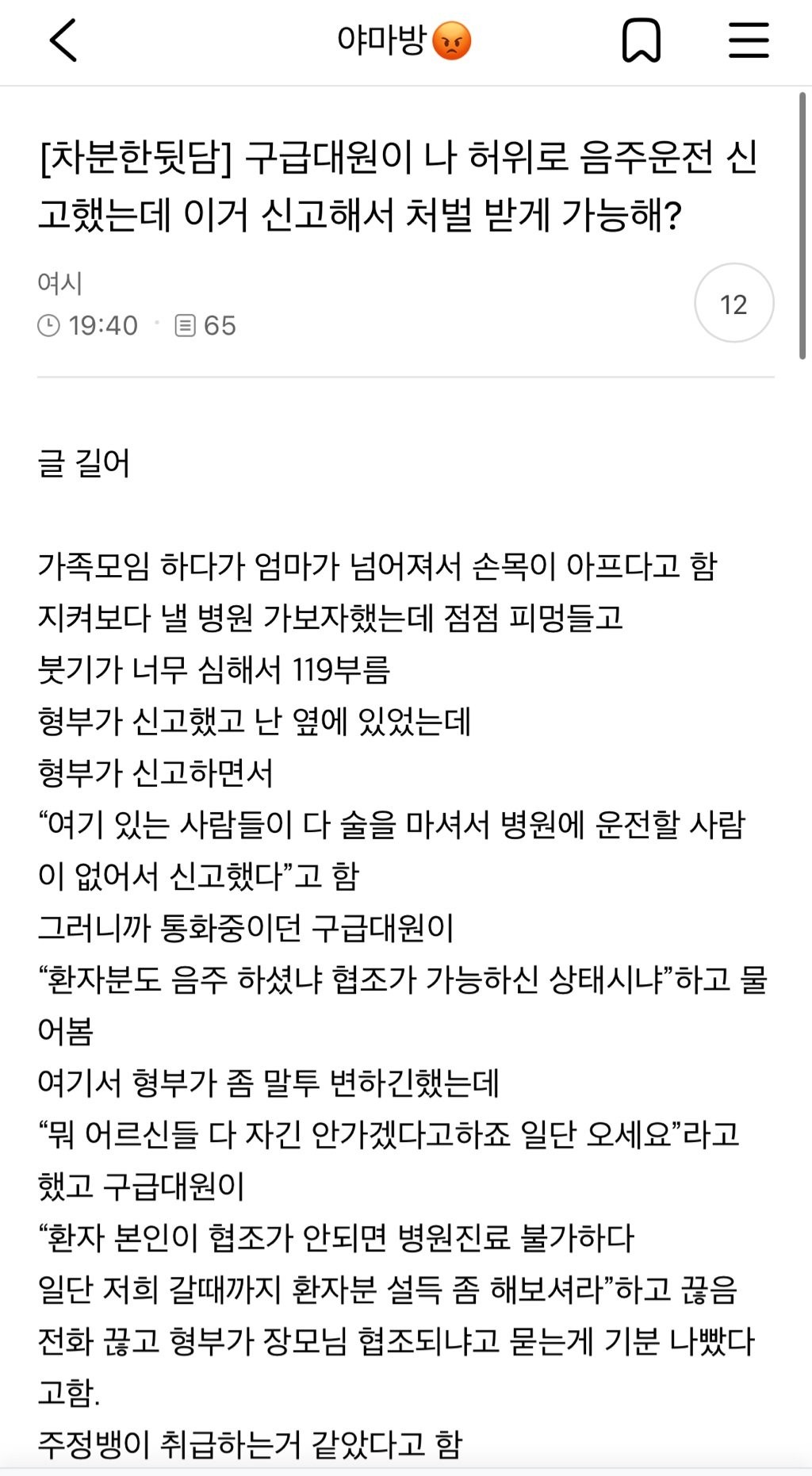Image resolution: width=812 pixels, height=1476 pixels.
Task: Go back using the top-left arrow
Action: [63, 40]
